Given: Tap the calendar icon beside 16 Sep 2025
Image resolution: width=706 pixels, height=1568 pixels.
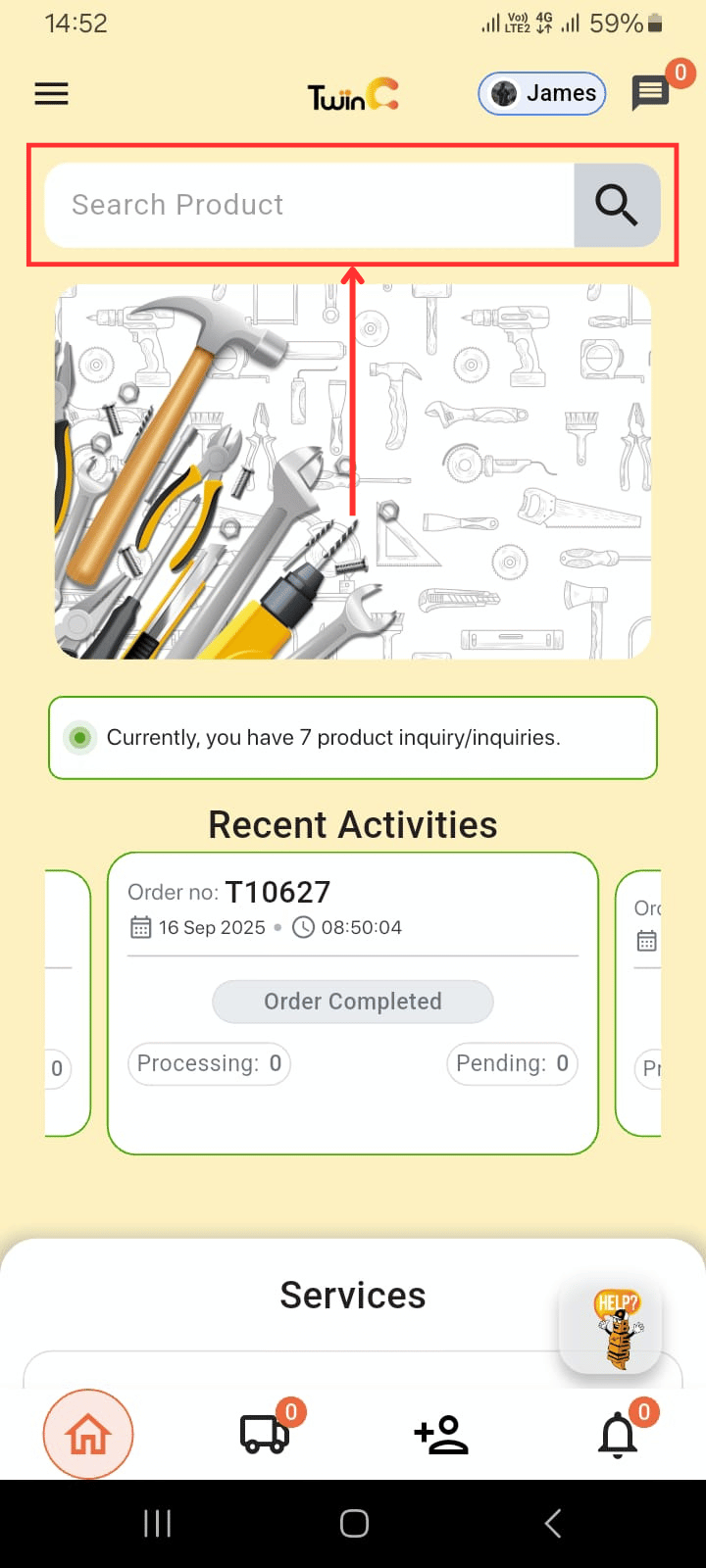Looking at the screenshot, I should pos(140,926).
